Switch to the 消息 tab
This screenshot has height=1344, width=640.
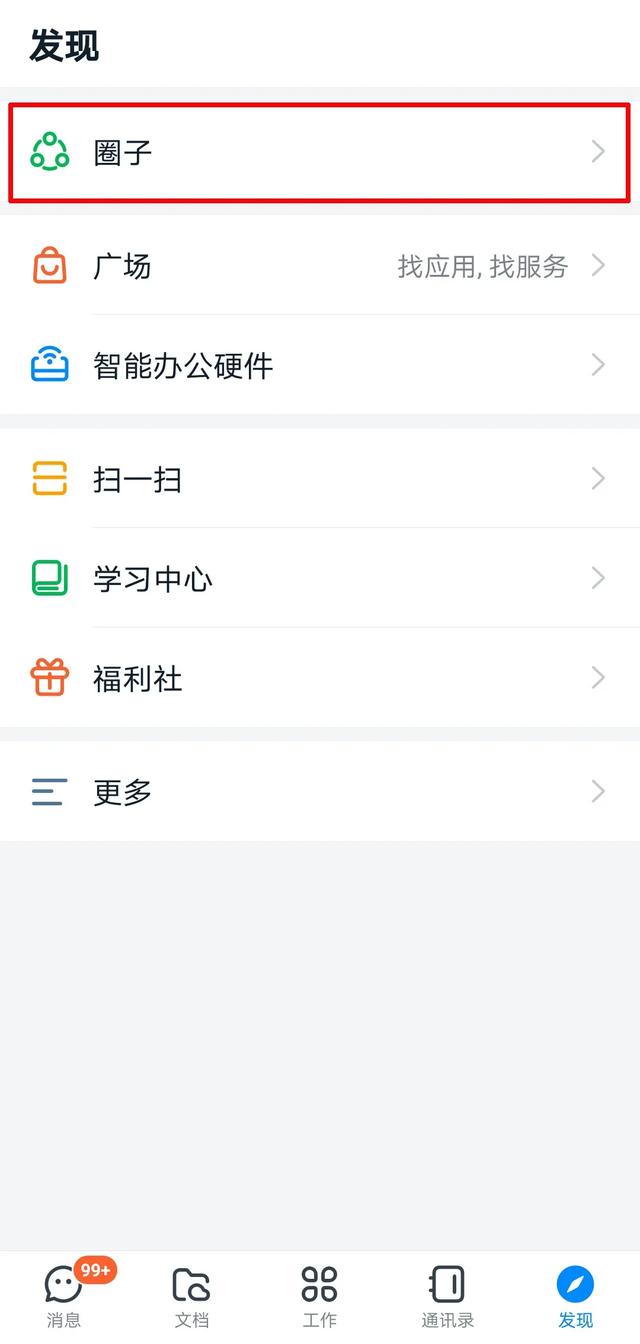[x=64, y=1294]
